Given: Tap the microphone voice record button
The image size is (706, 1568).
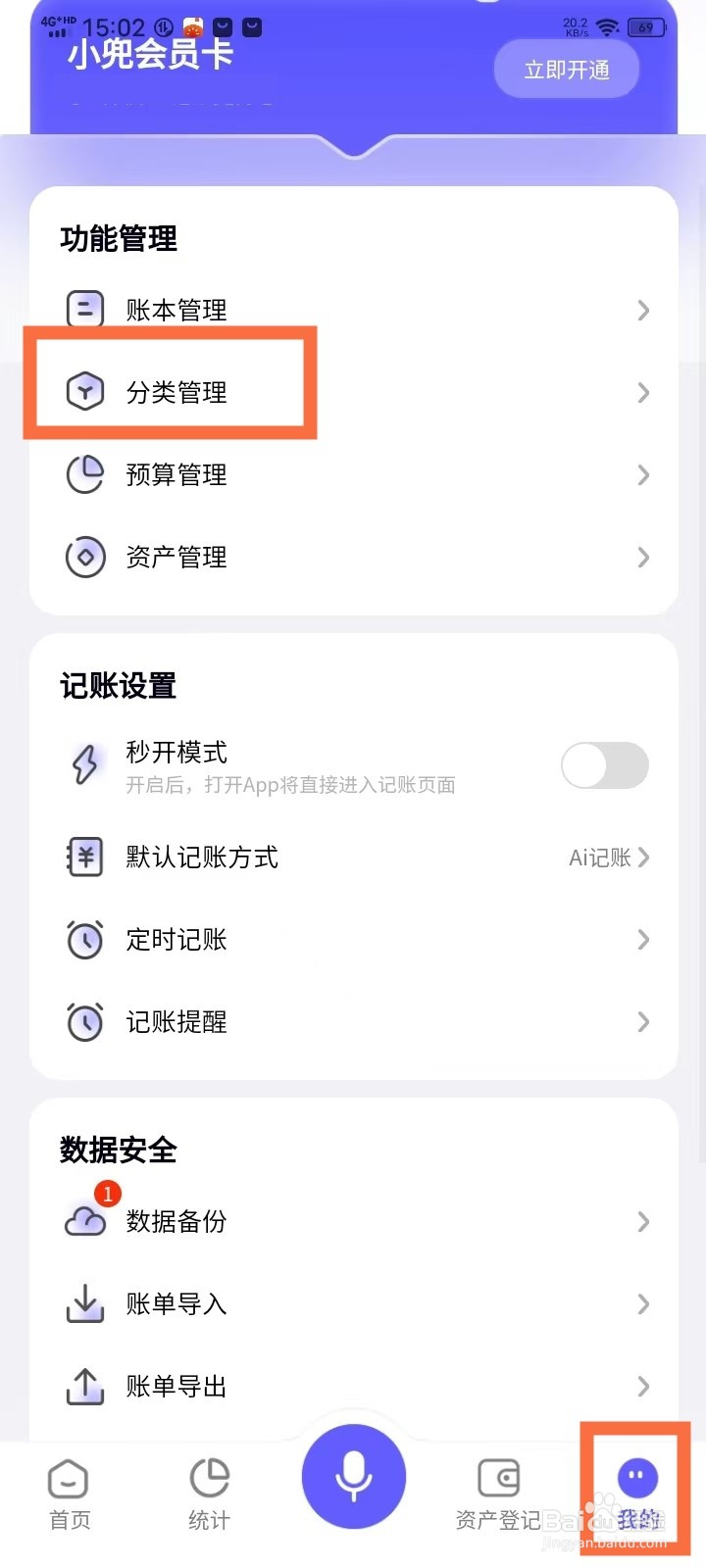Looking at the screenshot, I should (353, 1477).
